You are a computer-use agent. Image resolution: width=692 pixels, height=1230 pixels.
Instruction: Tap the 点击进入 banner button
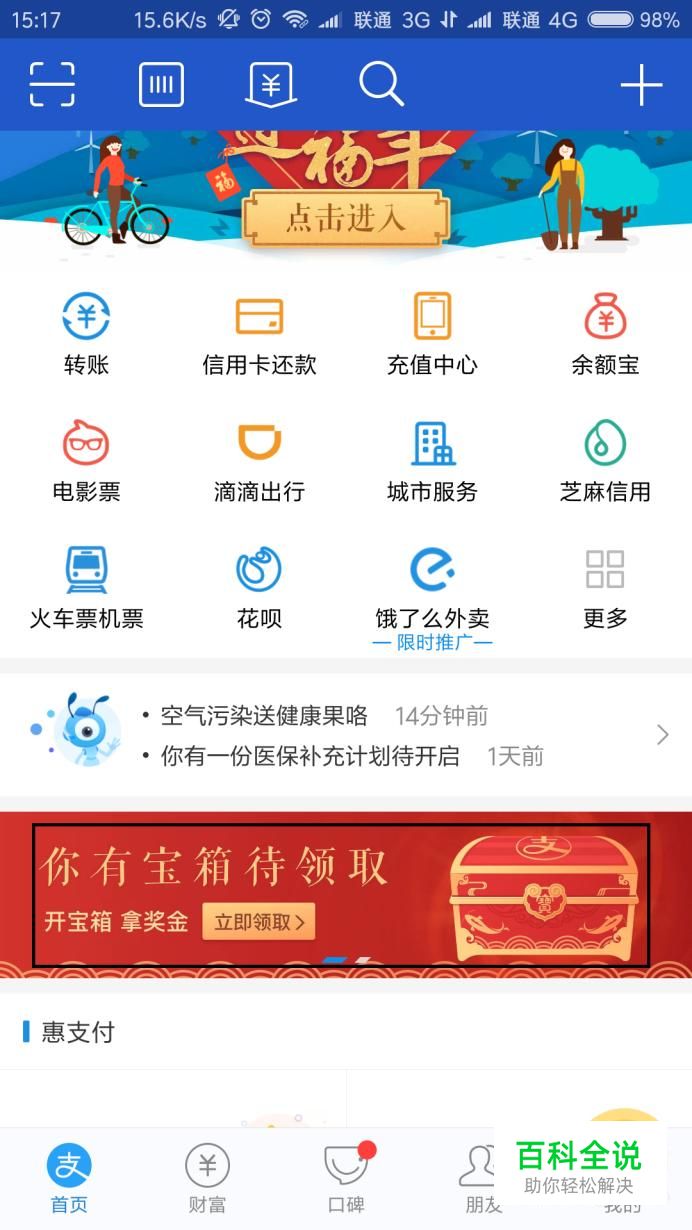pyautogui.click(x=346, y=218)
